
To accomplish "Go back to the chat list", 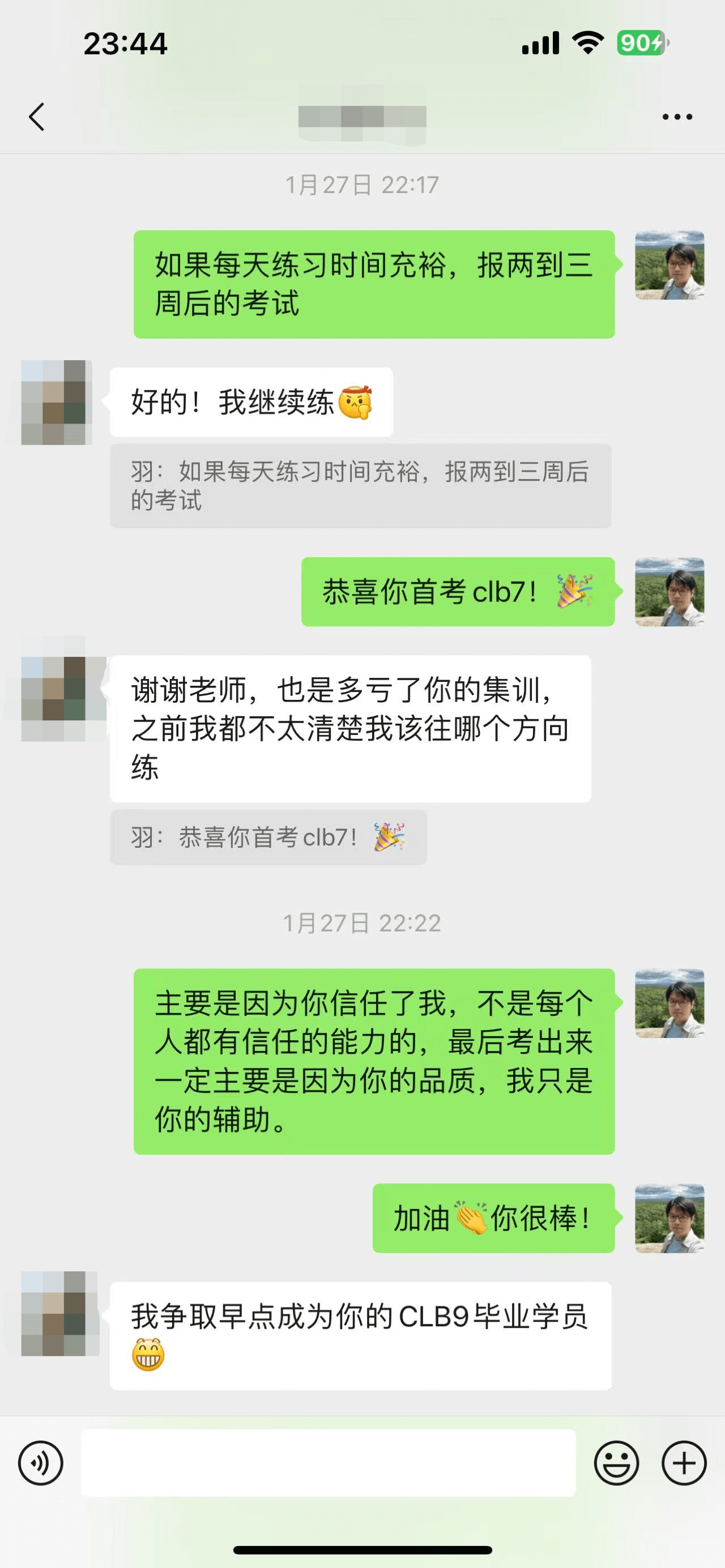I will 36,116.
